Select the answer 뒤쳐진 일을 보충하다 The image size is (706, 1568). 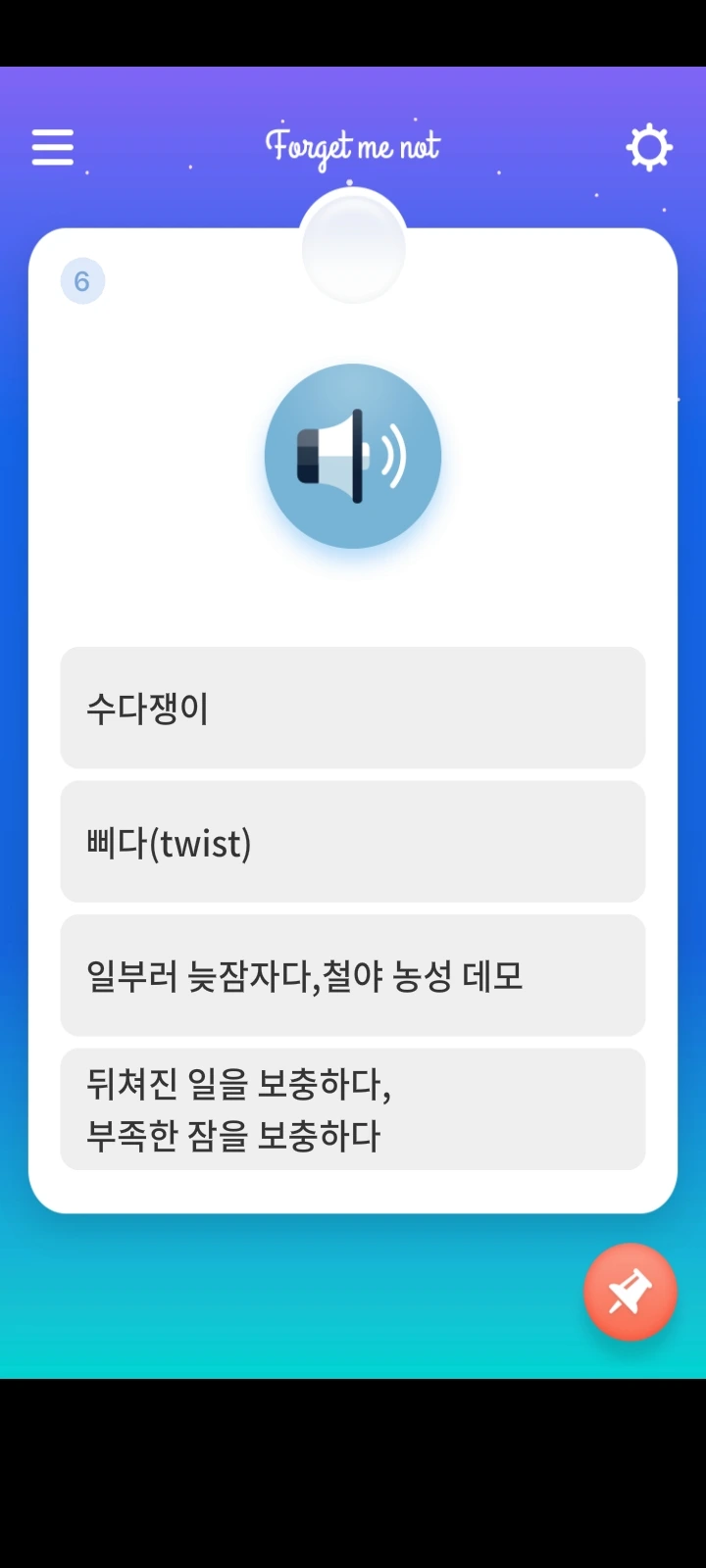353,1109
